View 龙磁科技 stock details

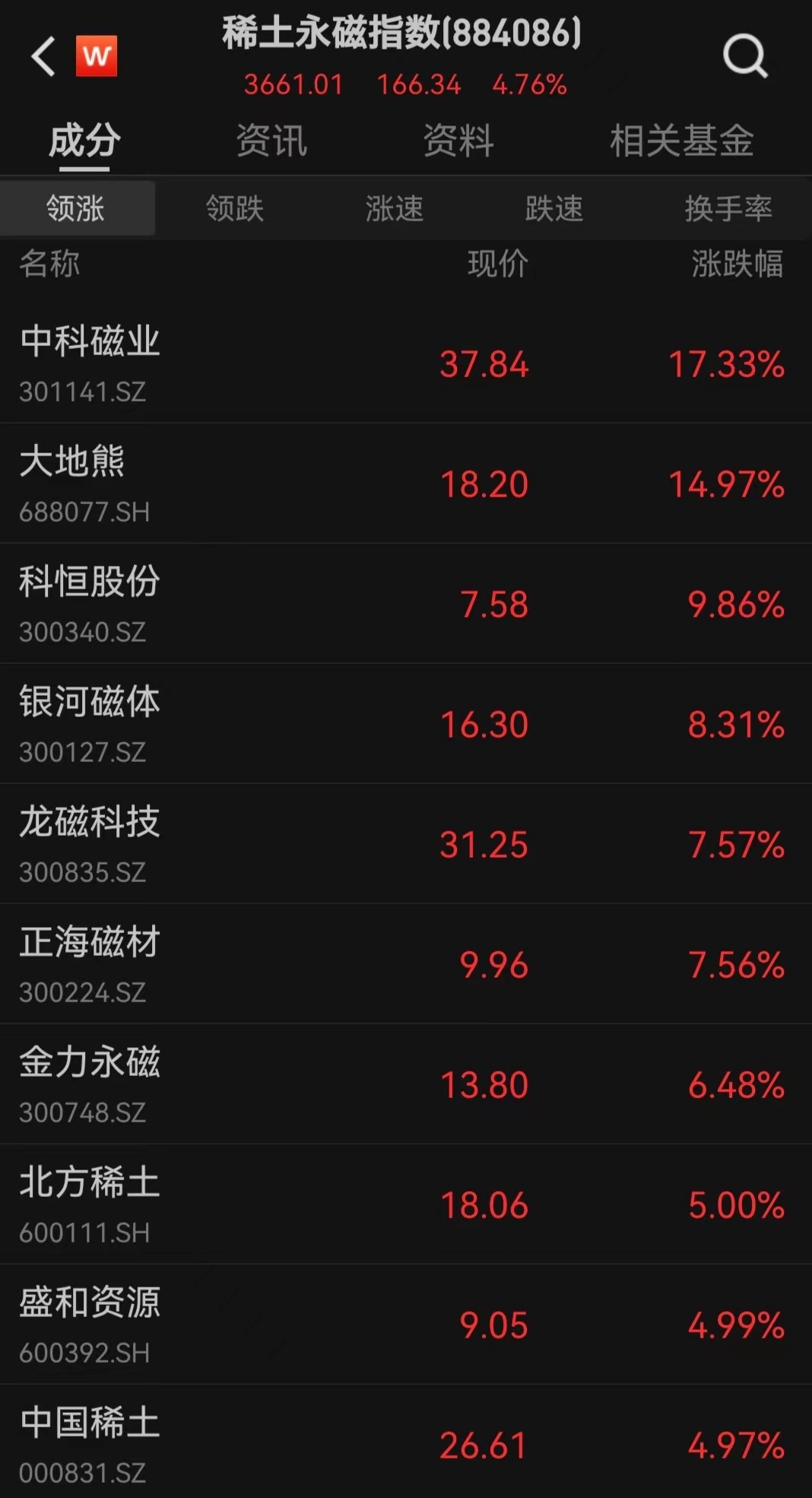[x=406, y=844]
